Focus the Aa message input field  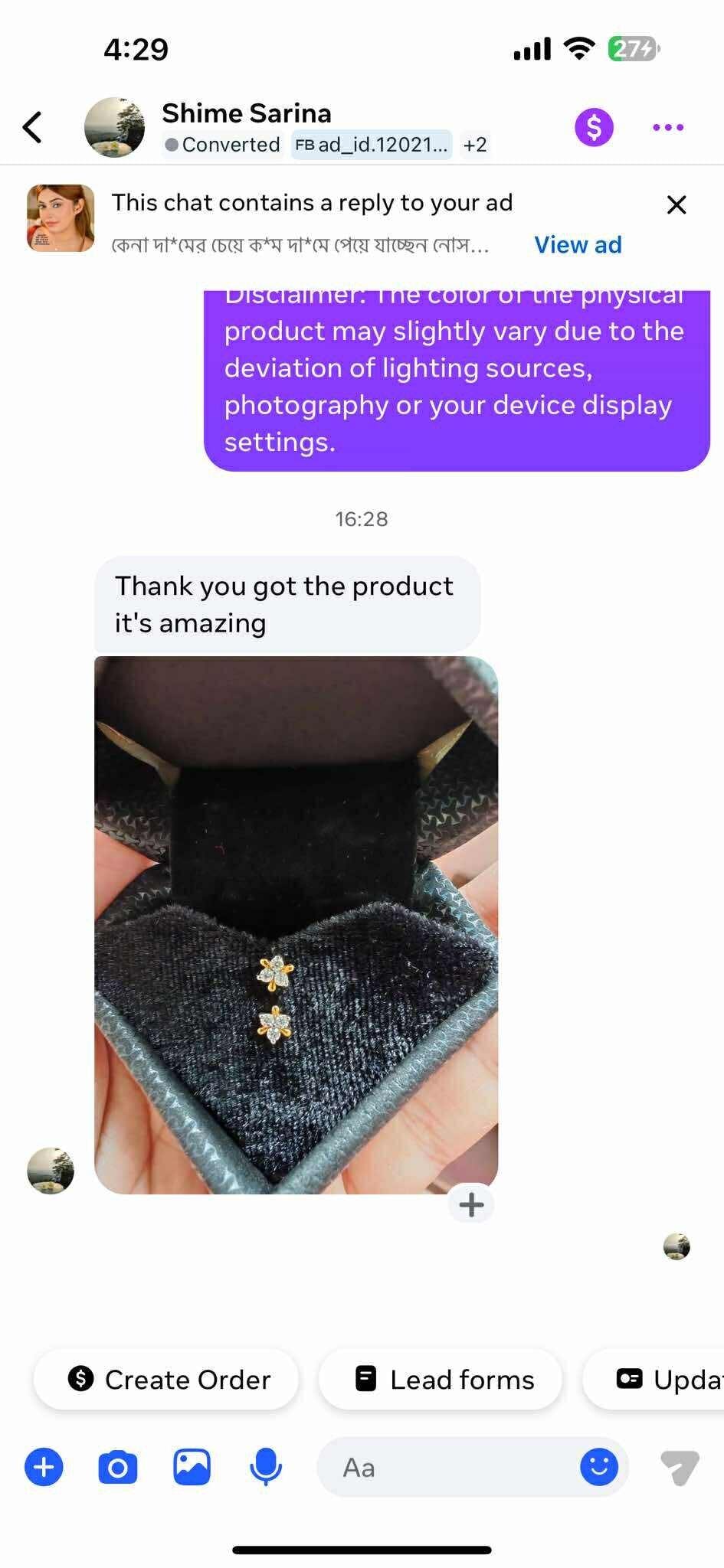444,1467
